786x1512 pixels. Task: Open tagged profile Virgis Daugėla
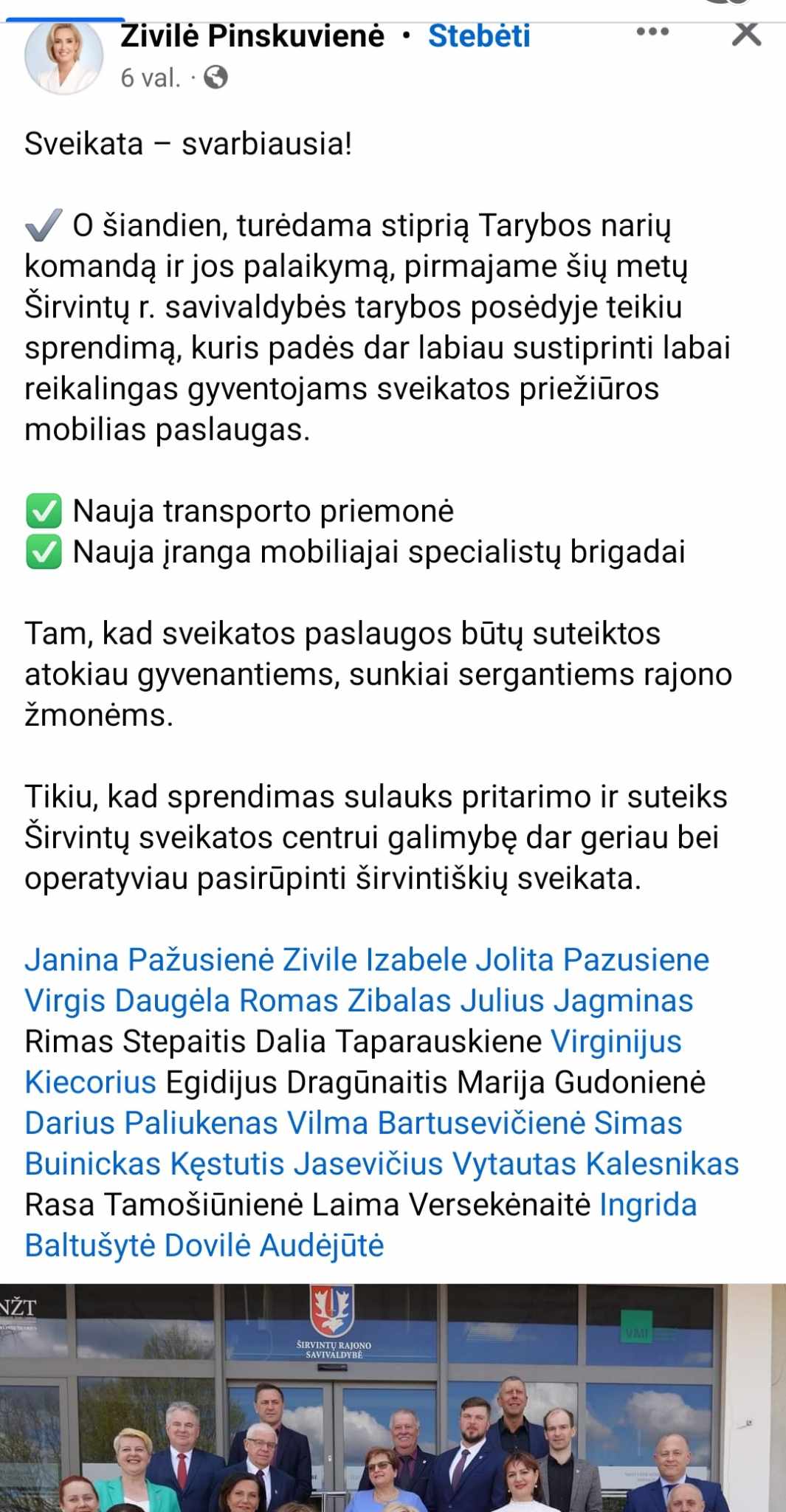point(128,1001)
